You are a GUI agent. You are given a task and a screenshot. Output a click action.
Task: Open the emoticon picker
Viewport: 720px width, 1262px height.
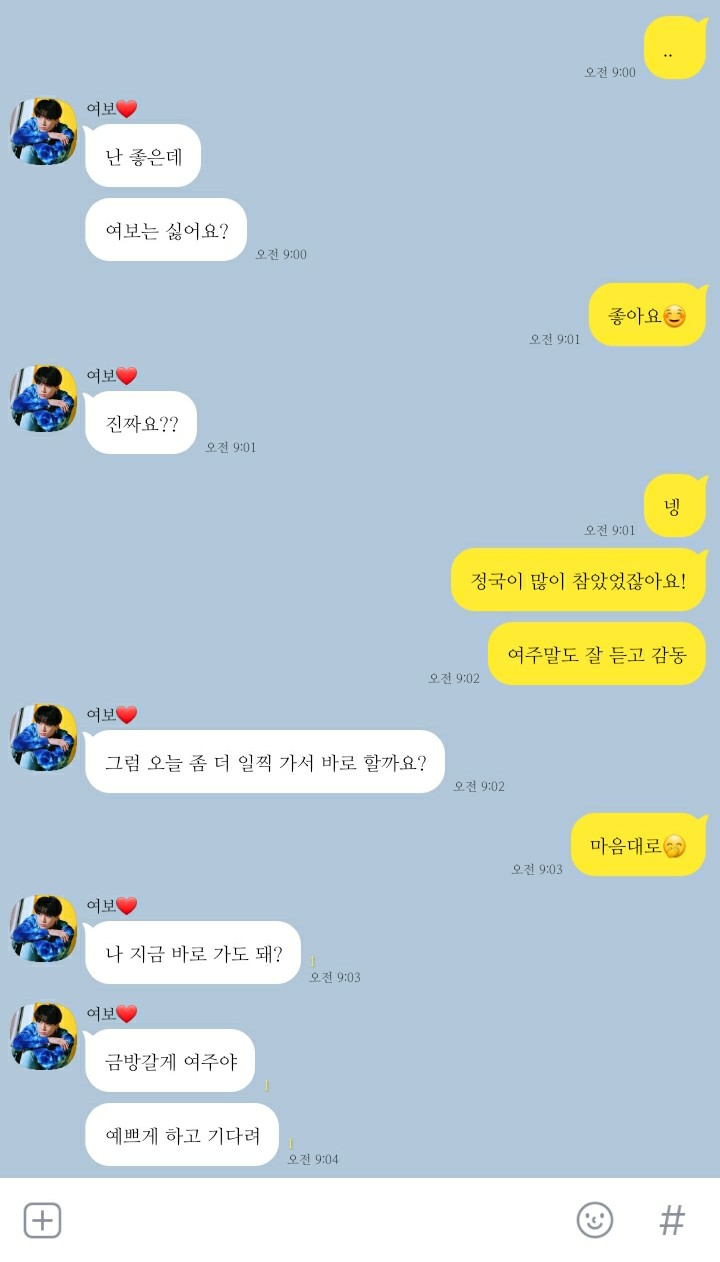595,1220
